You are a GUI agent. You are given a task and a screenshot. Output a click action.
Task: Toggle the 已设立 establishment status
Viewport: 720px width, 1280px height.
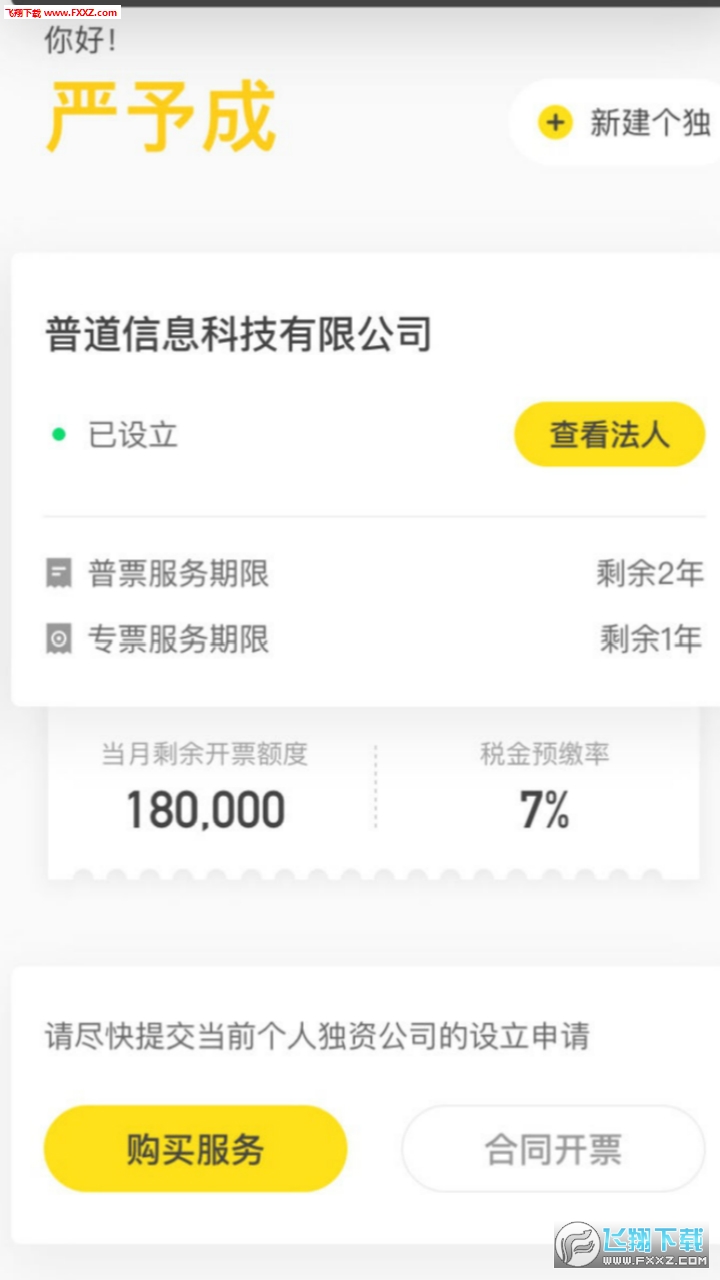(131, 434)
